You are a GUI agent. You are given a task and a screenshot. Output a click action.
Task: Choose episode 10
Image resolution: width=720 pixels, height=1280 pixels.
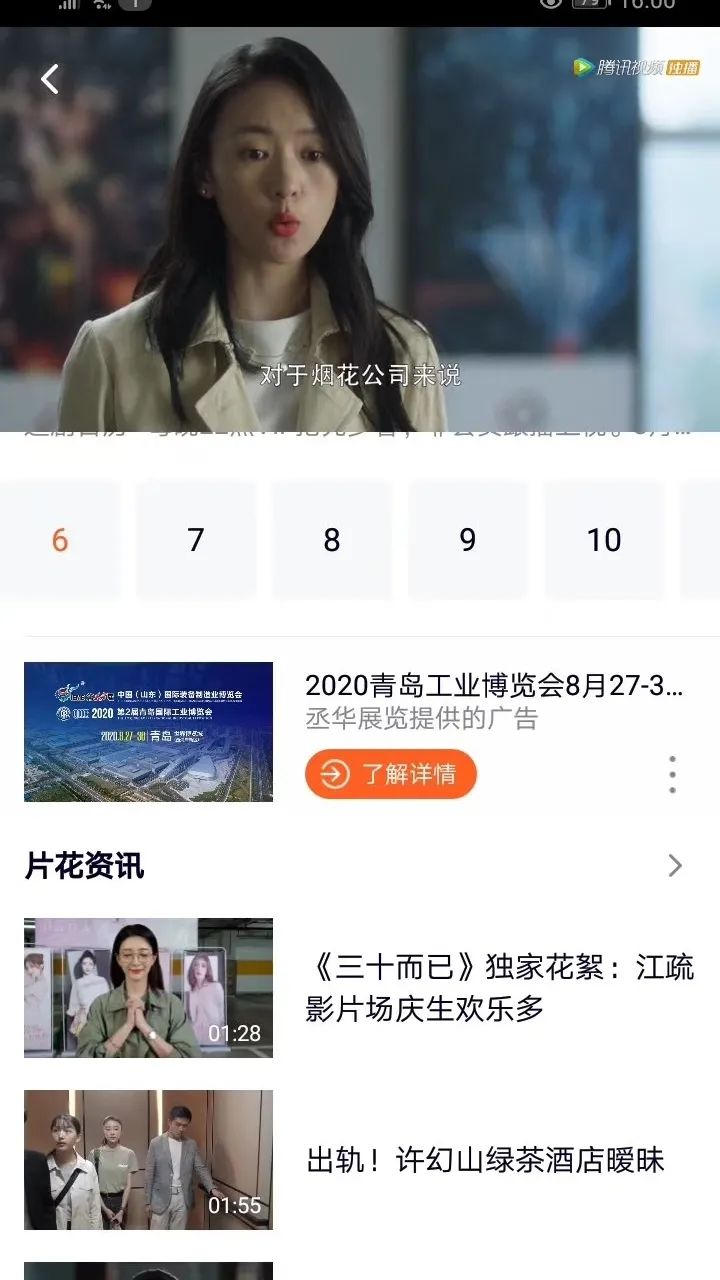[604, 540]
